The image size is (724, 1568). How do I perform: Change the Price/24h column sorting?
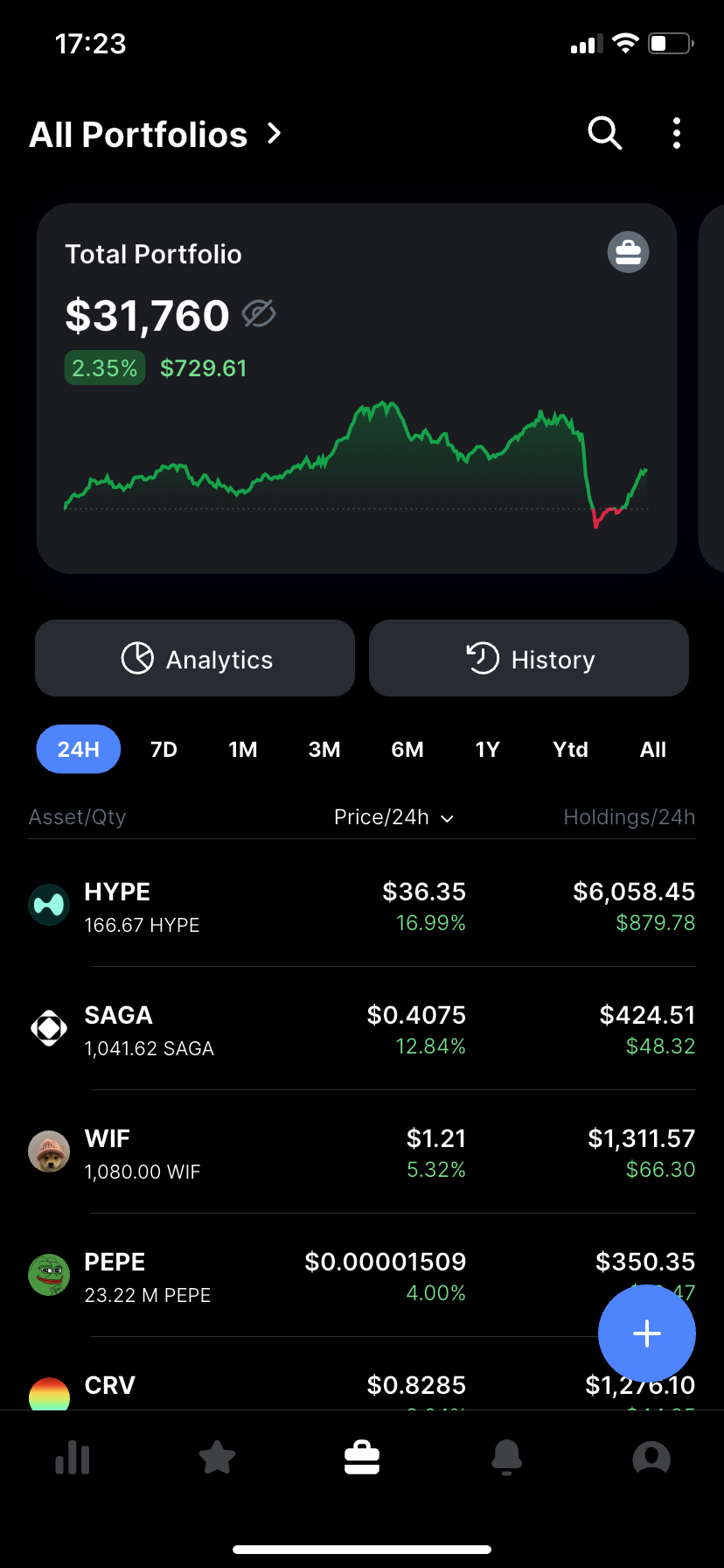[x=393, y=817]
